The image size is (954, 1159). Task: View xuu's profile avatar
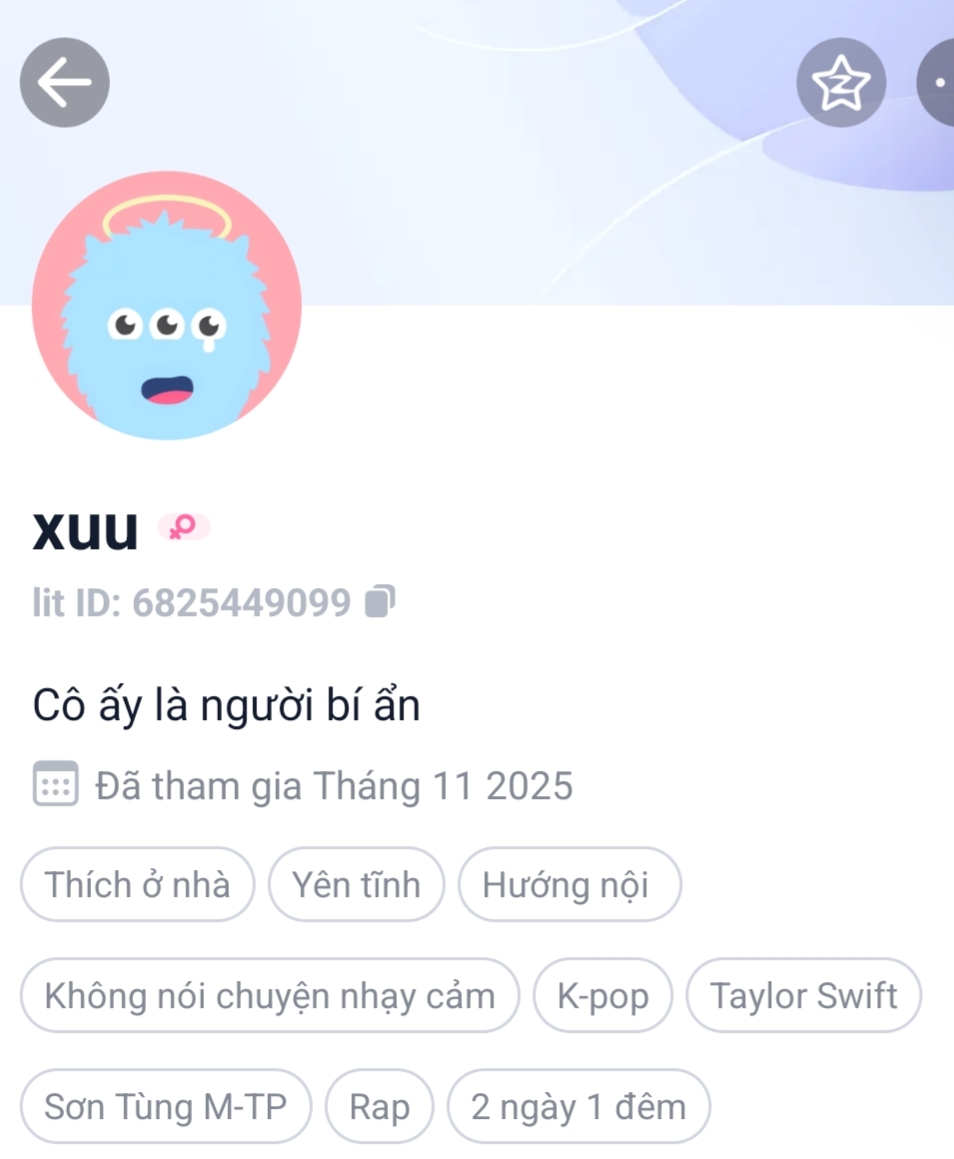pyautogui.click(x=167, y=305)
